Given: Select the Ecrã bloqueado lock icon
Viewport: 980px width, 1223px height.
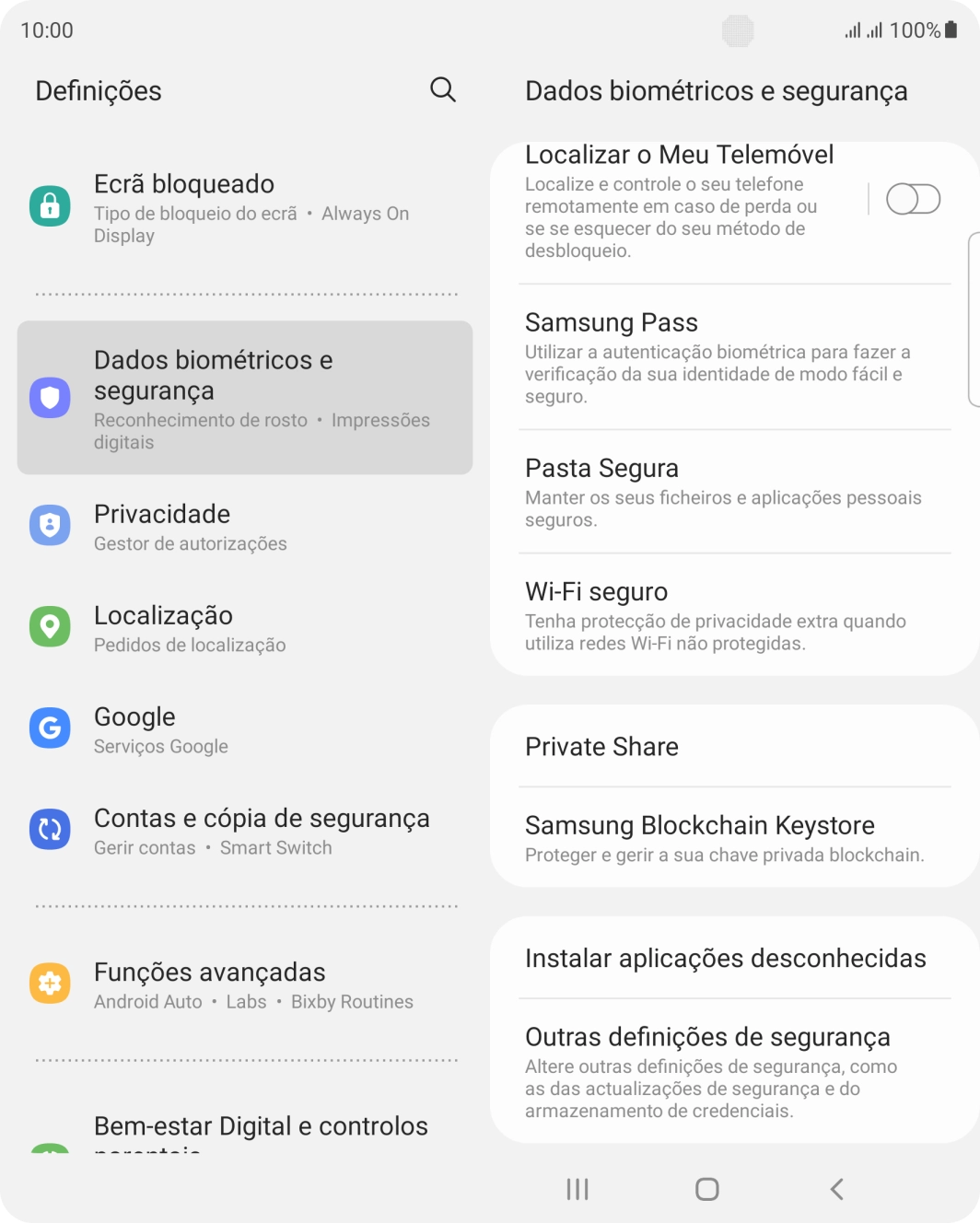Looking at the screenshot, I should tap(51, 204).
